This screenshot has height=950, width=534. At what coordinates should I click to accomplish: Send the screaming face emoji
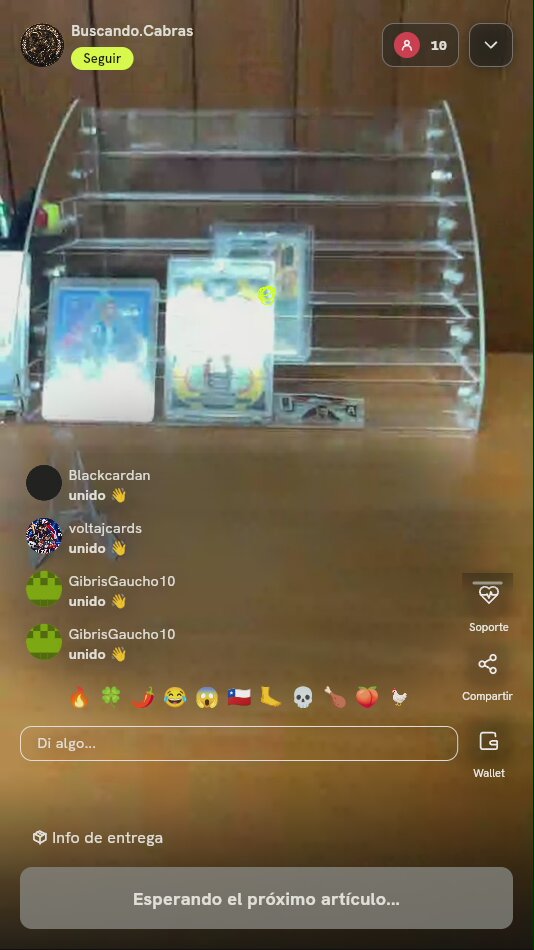207,697
